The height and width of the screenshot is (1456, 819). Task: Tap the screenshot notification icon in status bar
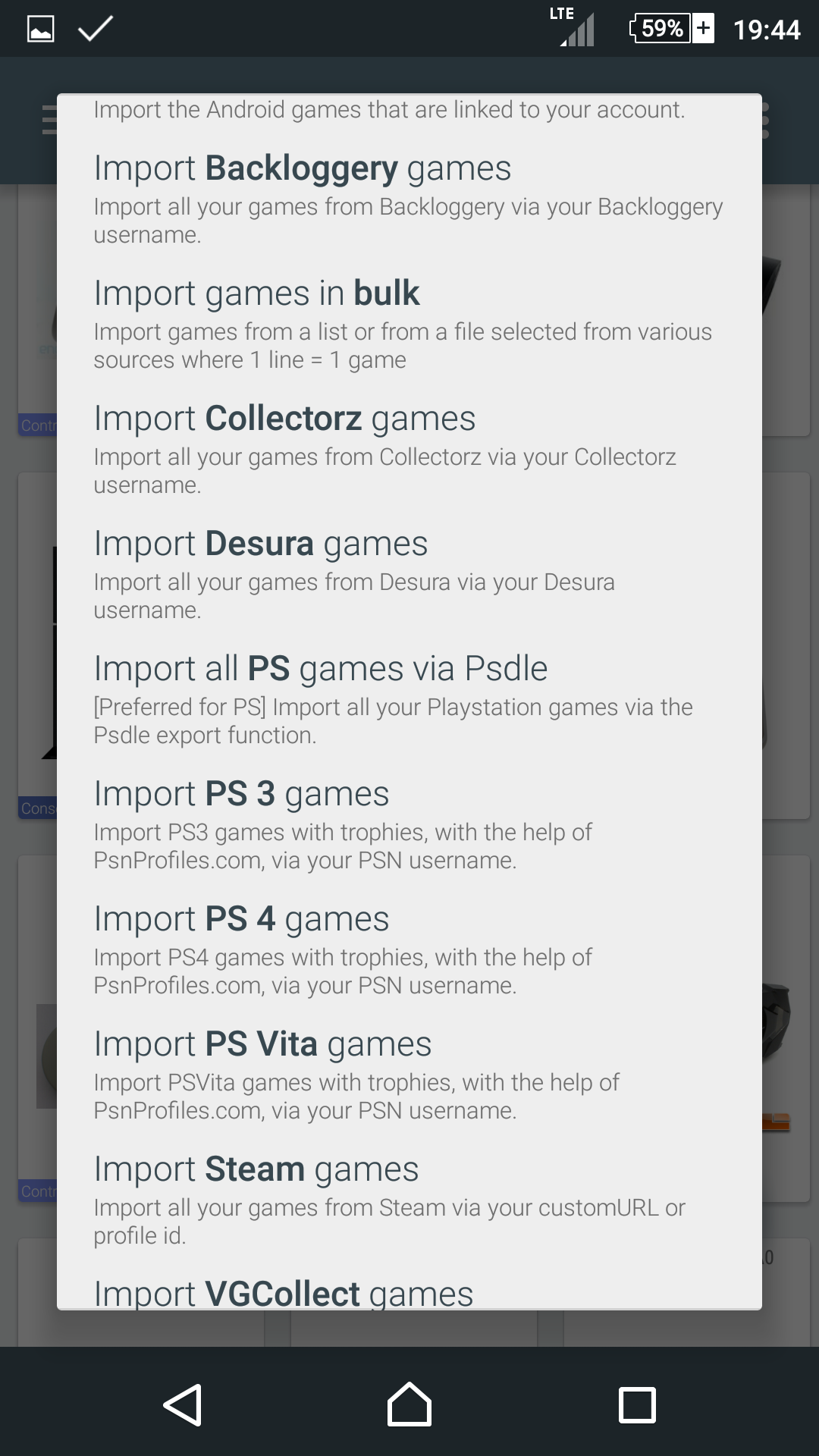[39, 29]
